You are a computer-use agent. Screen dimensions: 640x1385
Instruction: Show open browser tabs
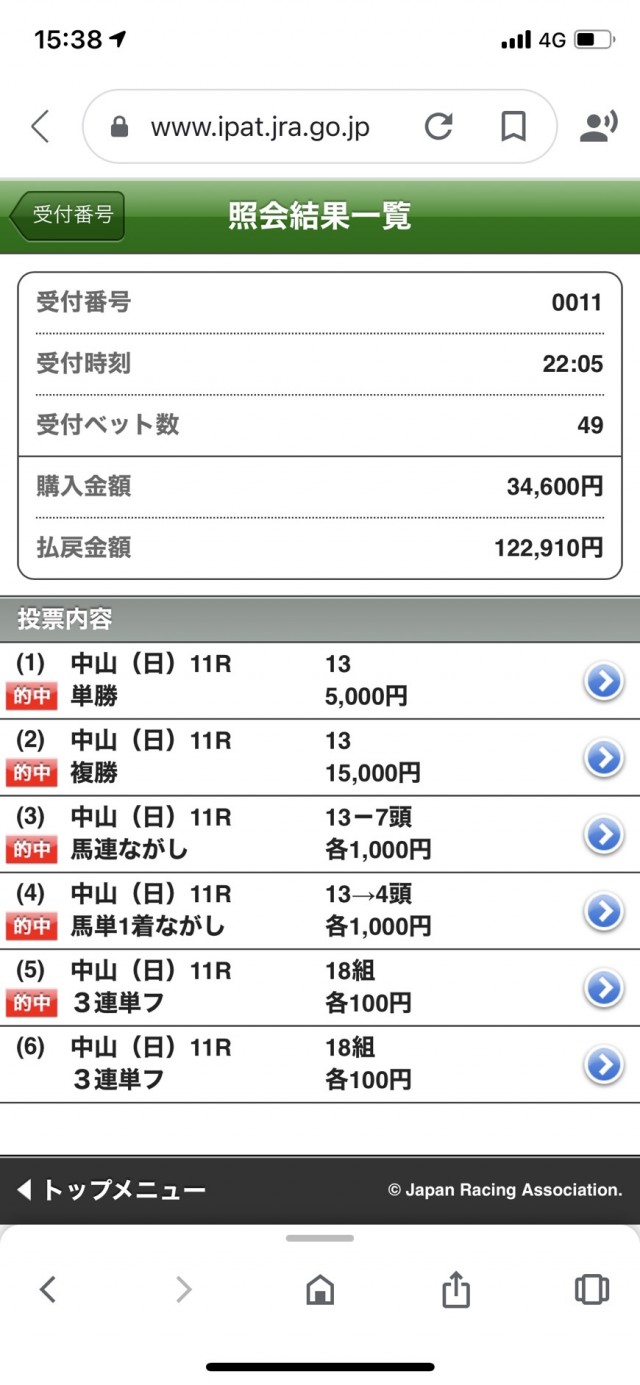(x=592, y=1290)
